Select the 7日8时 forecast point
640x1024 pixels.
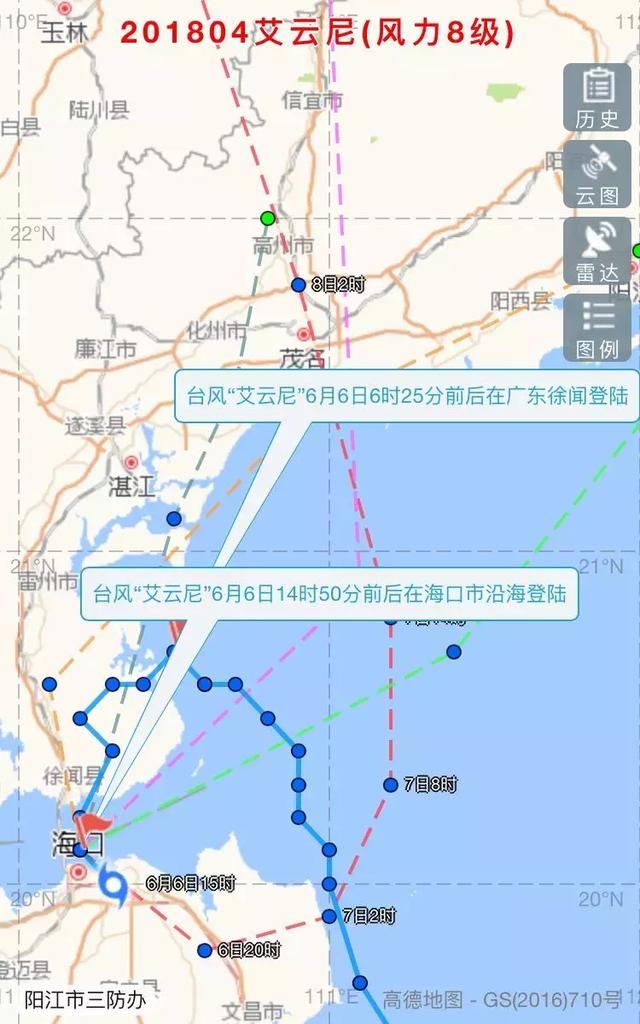[x=391, y=784]
